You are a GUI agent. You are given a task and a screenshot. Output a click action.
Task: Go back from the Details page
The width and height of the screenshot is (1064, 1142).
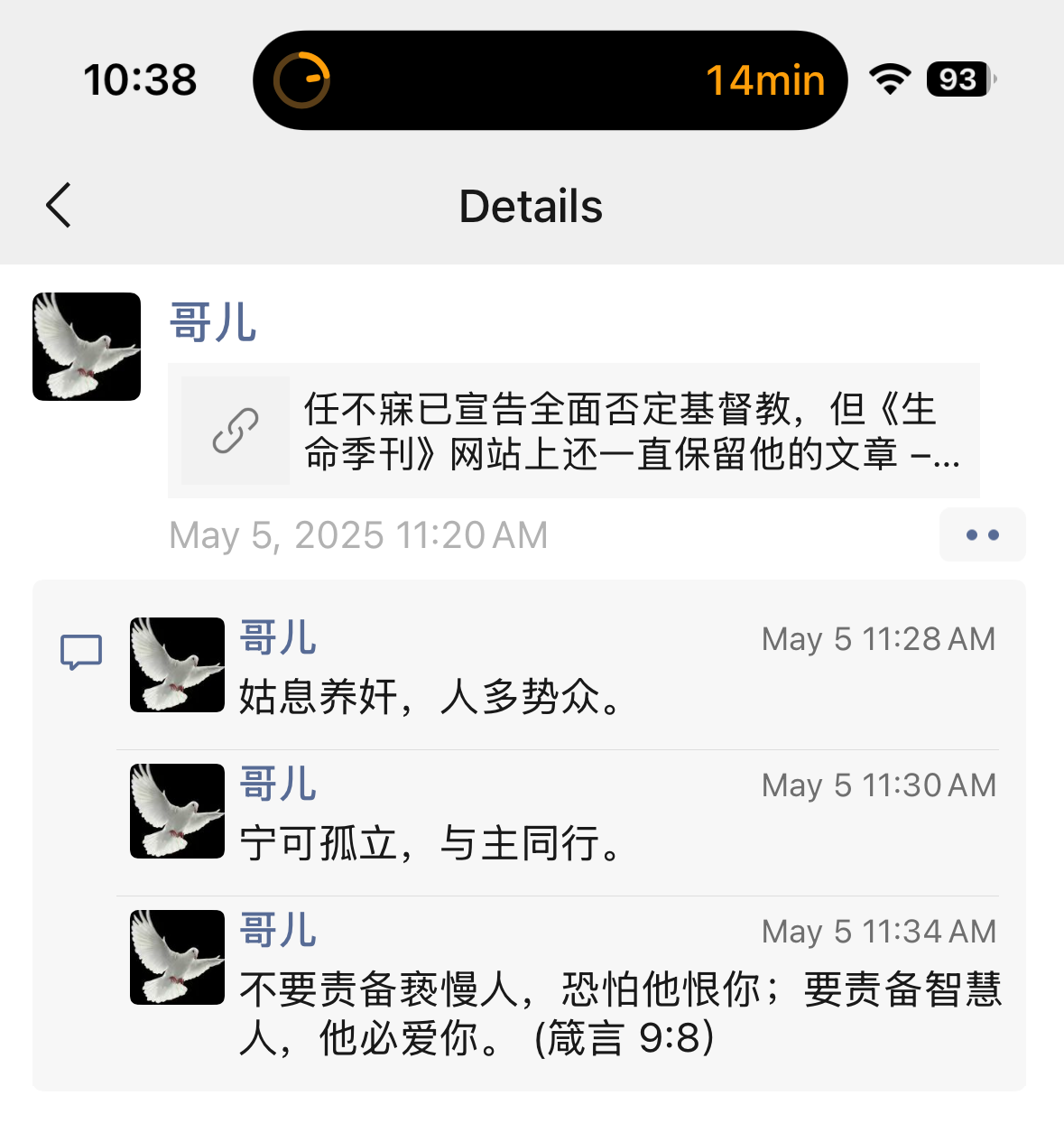(x=59, y=206)
